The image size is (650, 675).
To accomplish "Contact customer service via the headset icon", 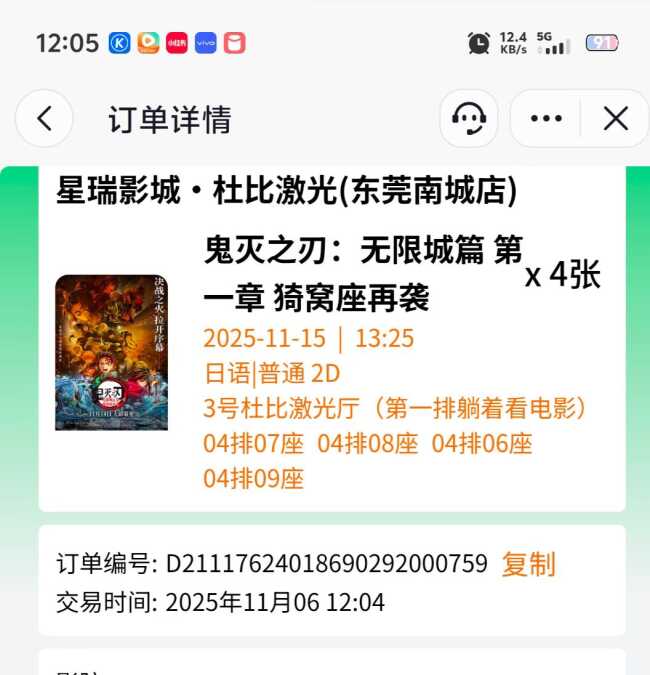I will click(x=468, y=119).
